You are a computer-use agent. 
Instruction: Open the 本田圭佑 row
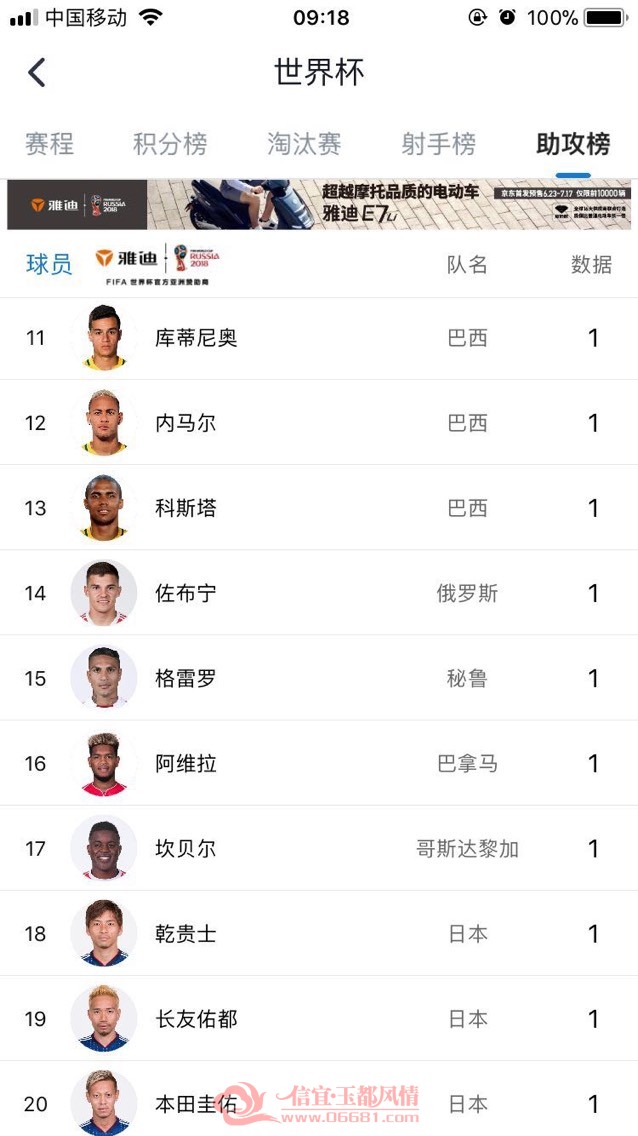pos(319,1099)
